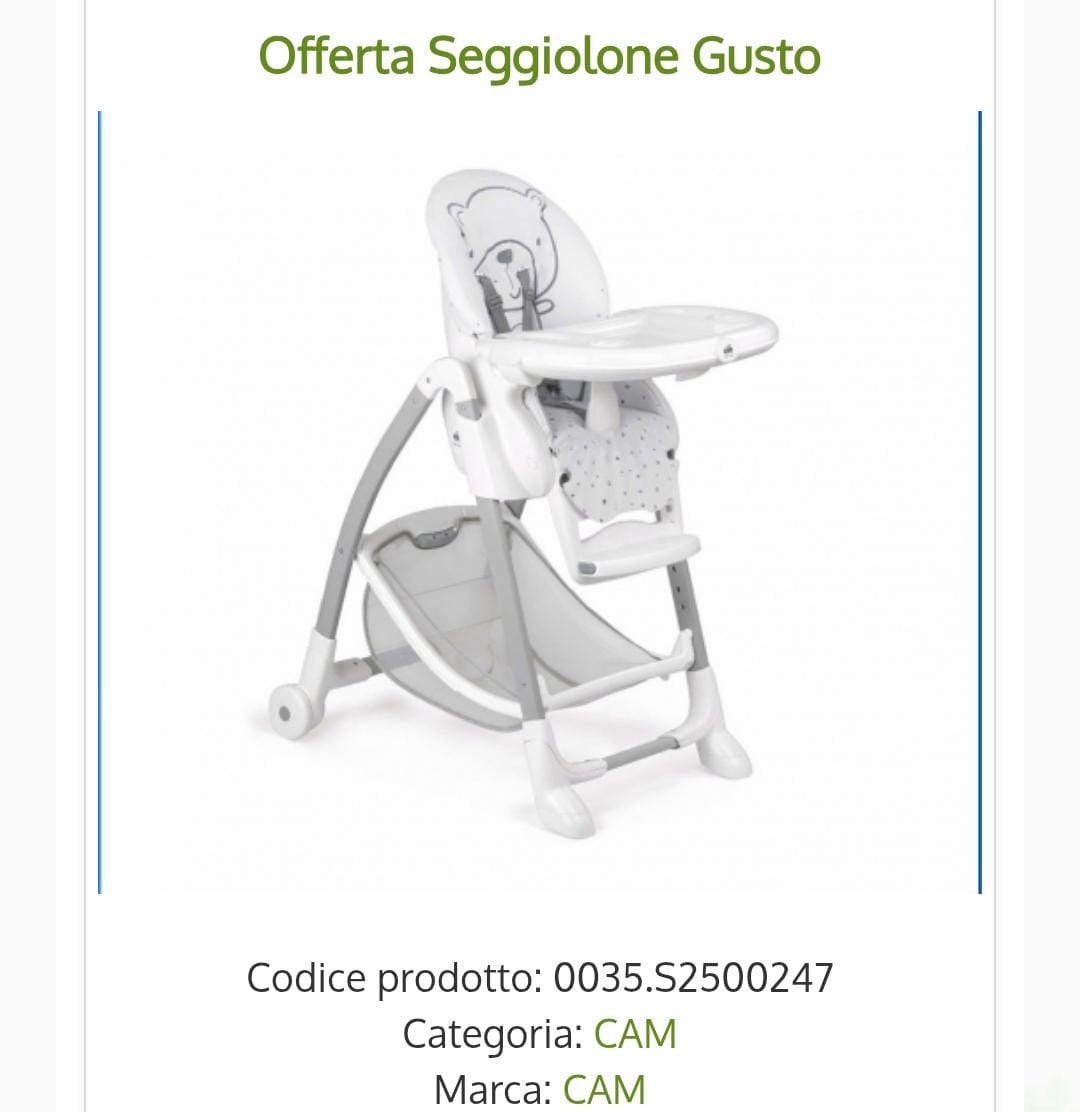The height and width of the screenshot is (1112, 1080).
Task: Open the CAM link next to Marca
Action: tap(604, 1089)
